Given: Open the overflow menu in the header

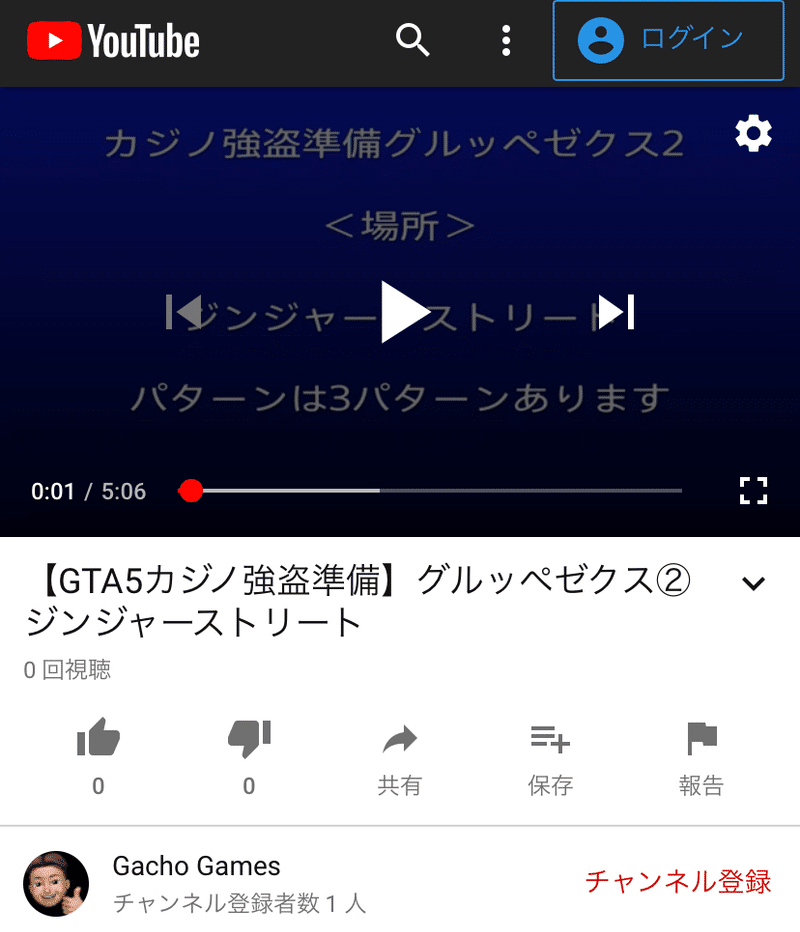Looking at the screenshot, I should tap(506, 41).
